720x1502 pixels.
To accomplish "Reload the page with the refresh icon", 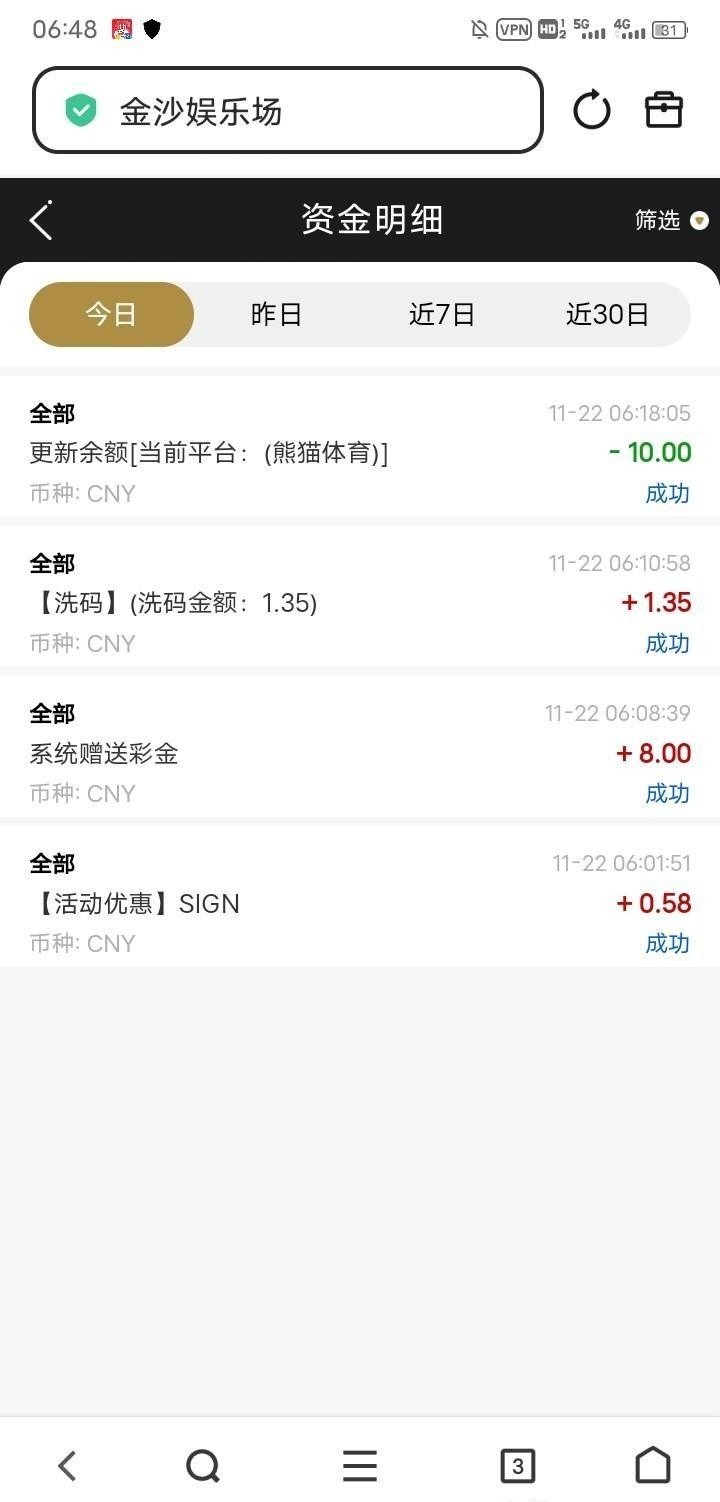I will 591,110.
